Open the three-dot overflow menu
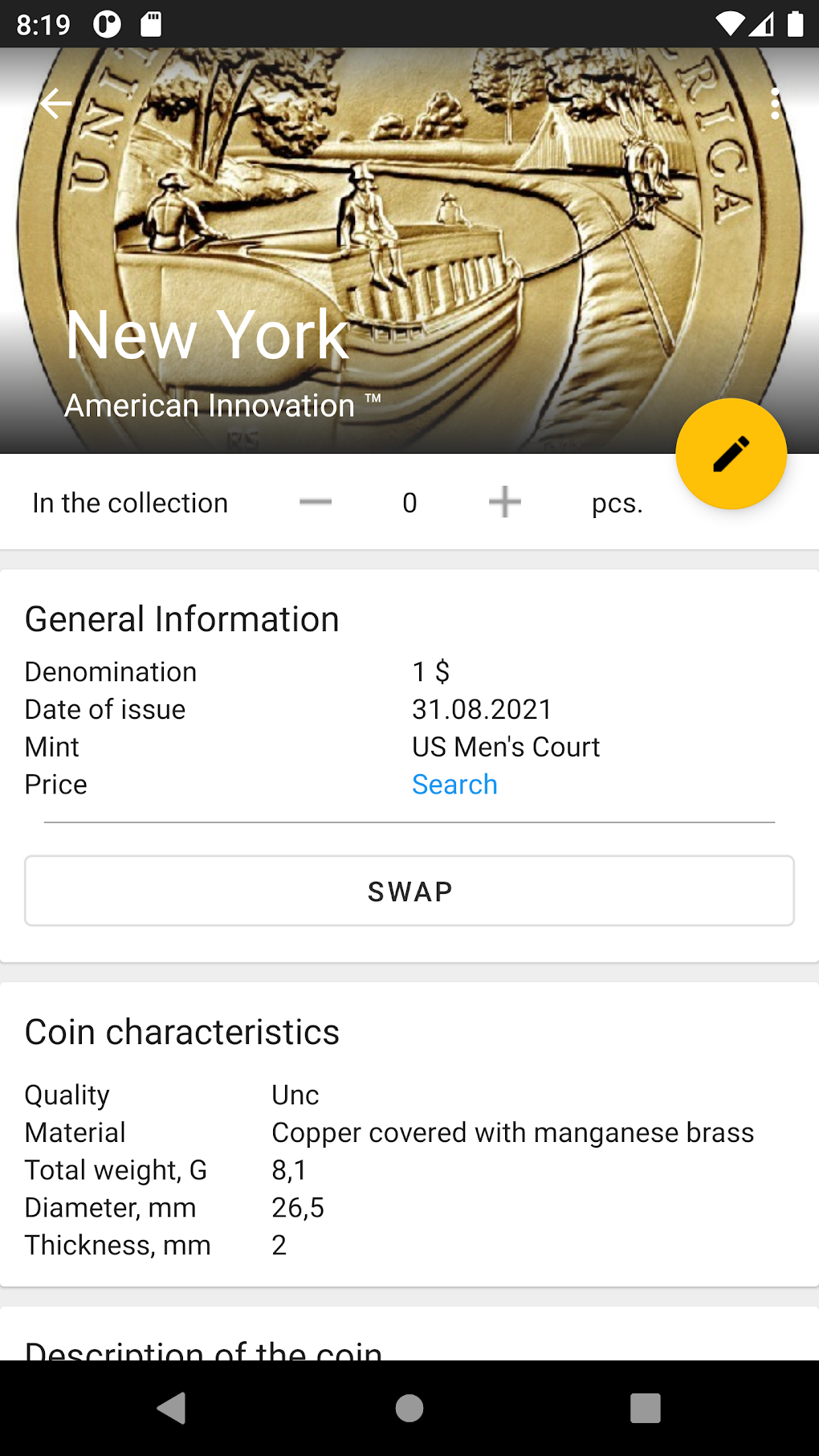 point(775,103)
